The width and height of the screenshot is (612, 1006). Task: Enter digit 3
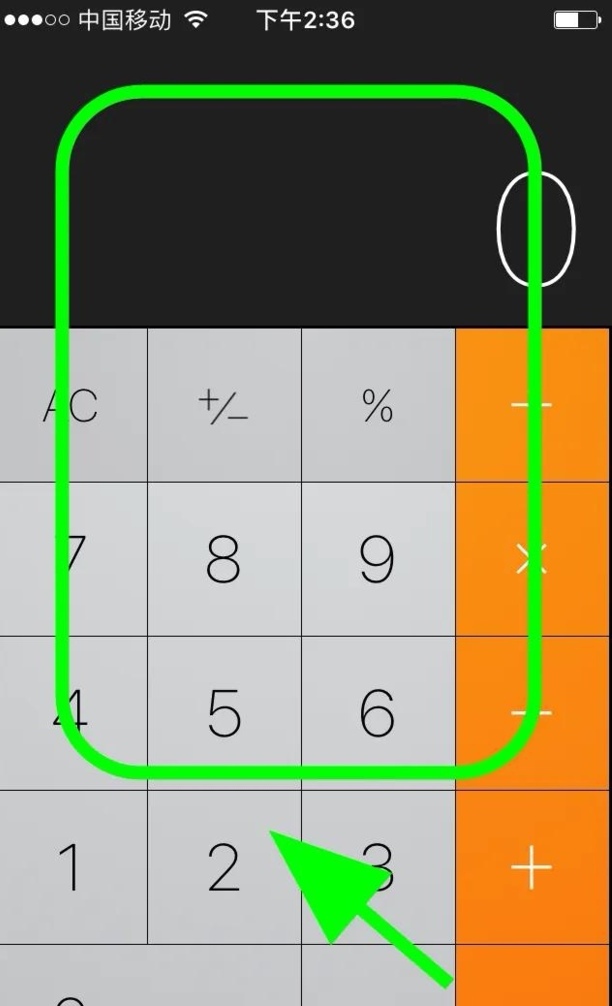[378, 867]
